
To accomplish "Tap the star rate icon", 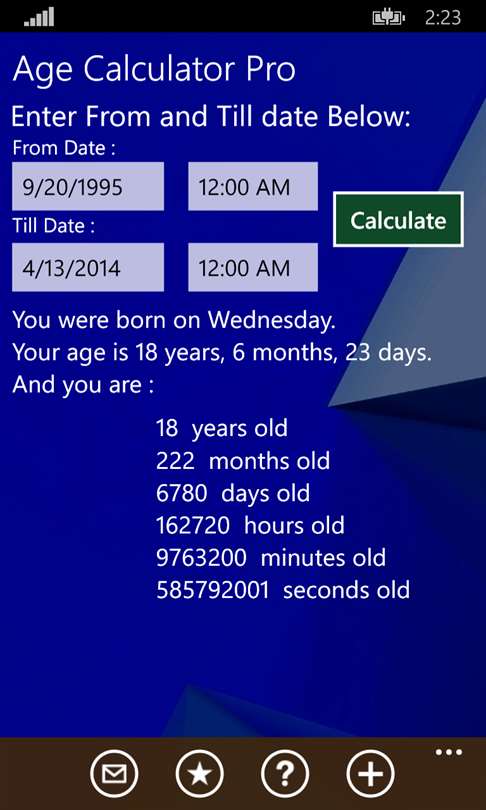I will click(200, 774).
